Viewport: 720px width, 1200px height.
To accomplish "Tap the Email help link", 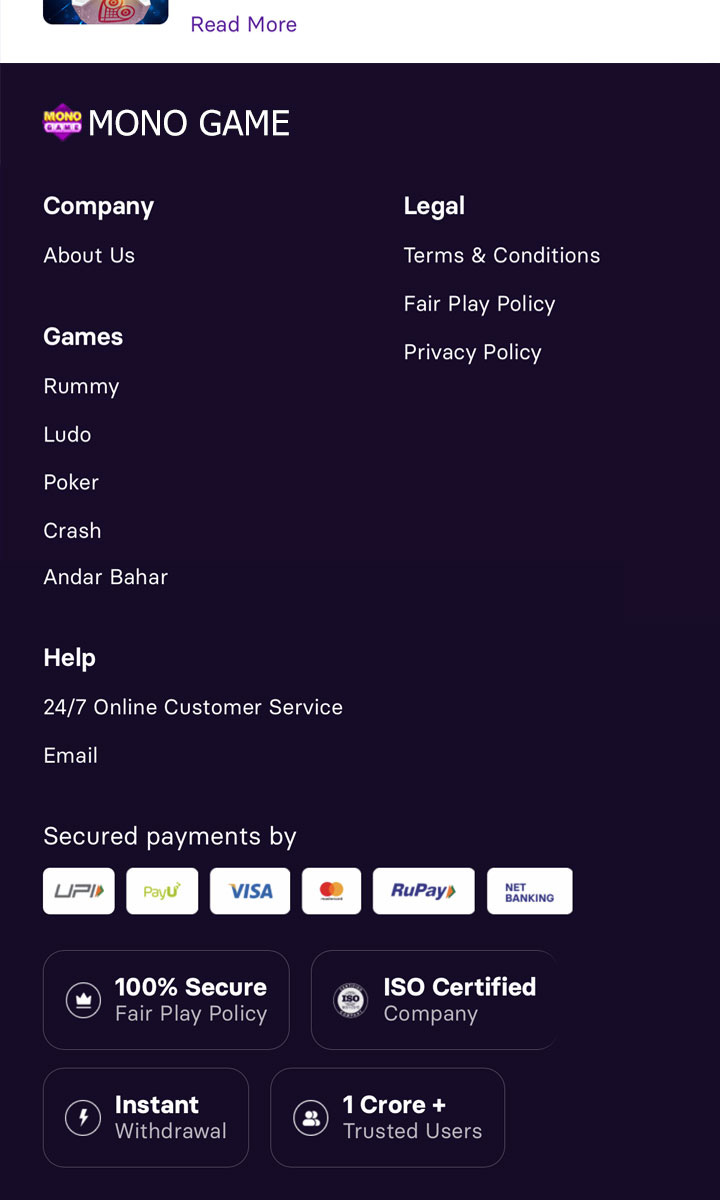I will tap(70, 756).
